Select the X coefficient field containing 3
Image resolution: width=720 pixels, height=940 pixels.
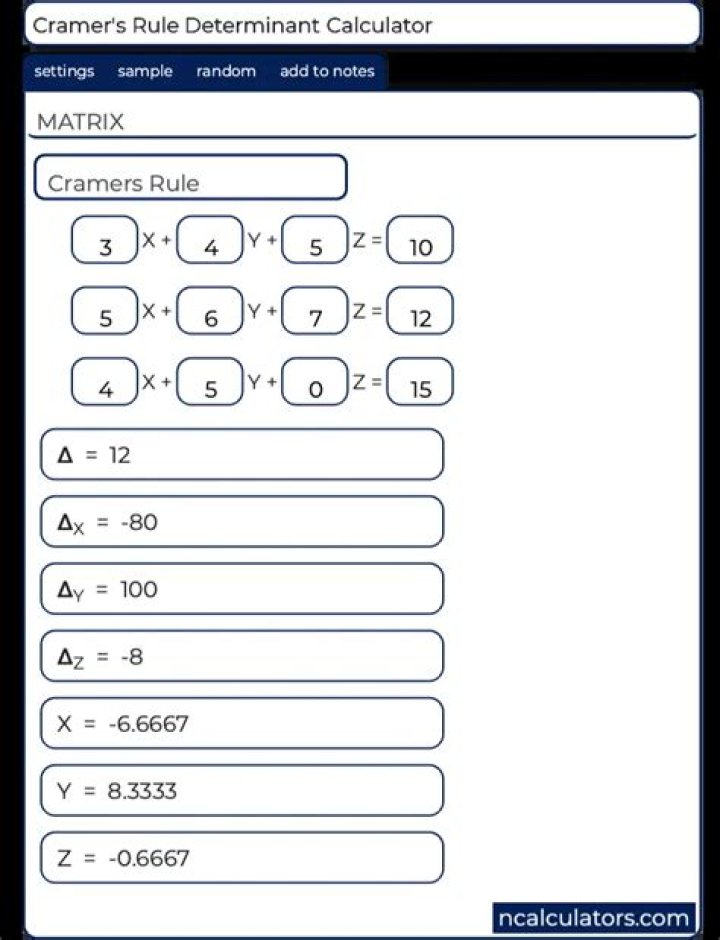coord(104,240)
